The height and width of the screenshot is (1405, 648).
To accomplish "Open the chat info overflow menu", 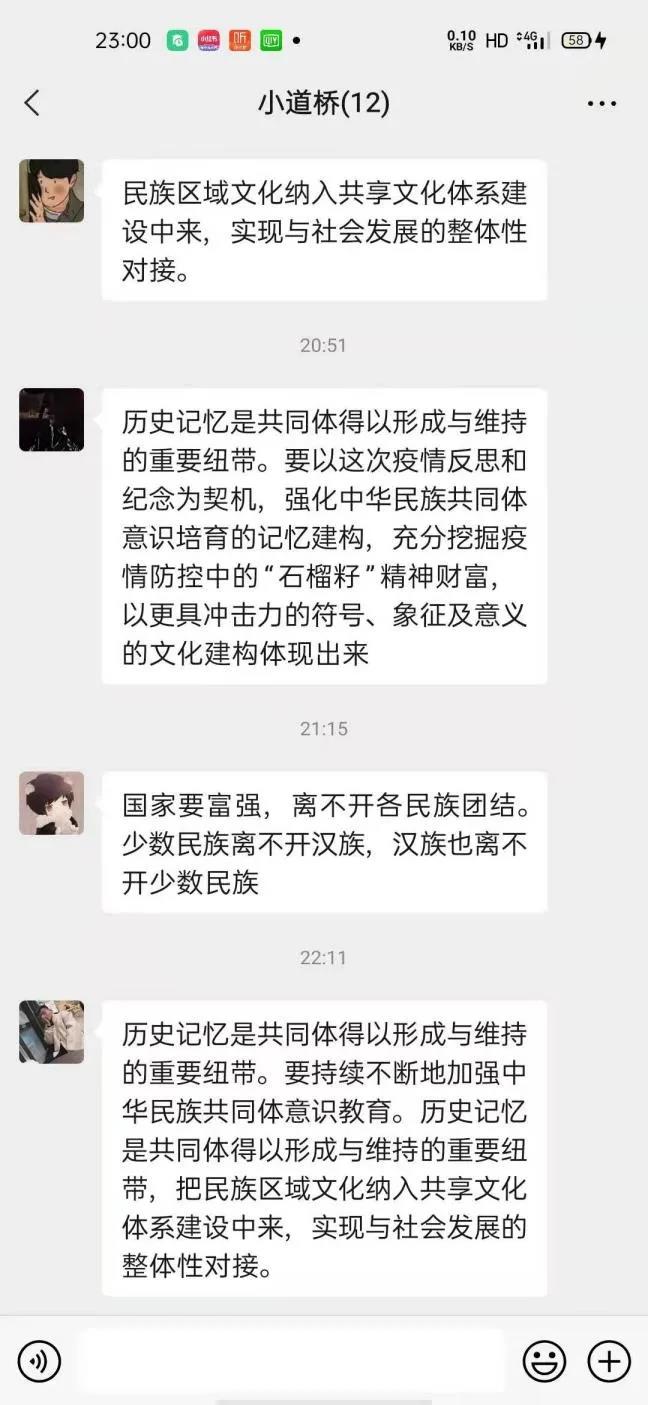I will pyautogui.click(x=602, y=103).
